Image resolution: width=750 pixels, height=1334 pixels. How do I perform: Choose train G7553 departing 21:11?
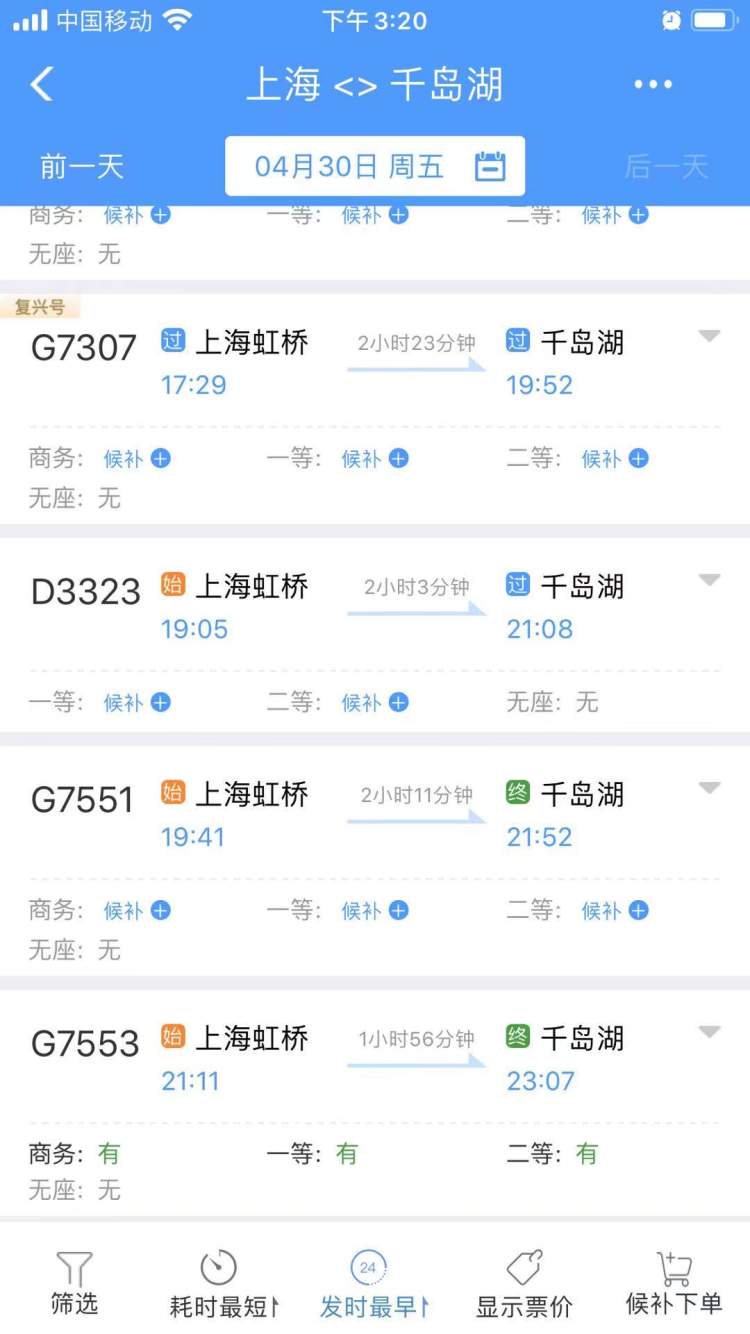click(375, 1059)
